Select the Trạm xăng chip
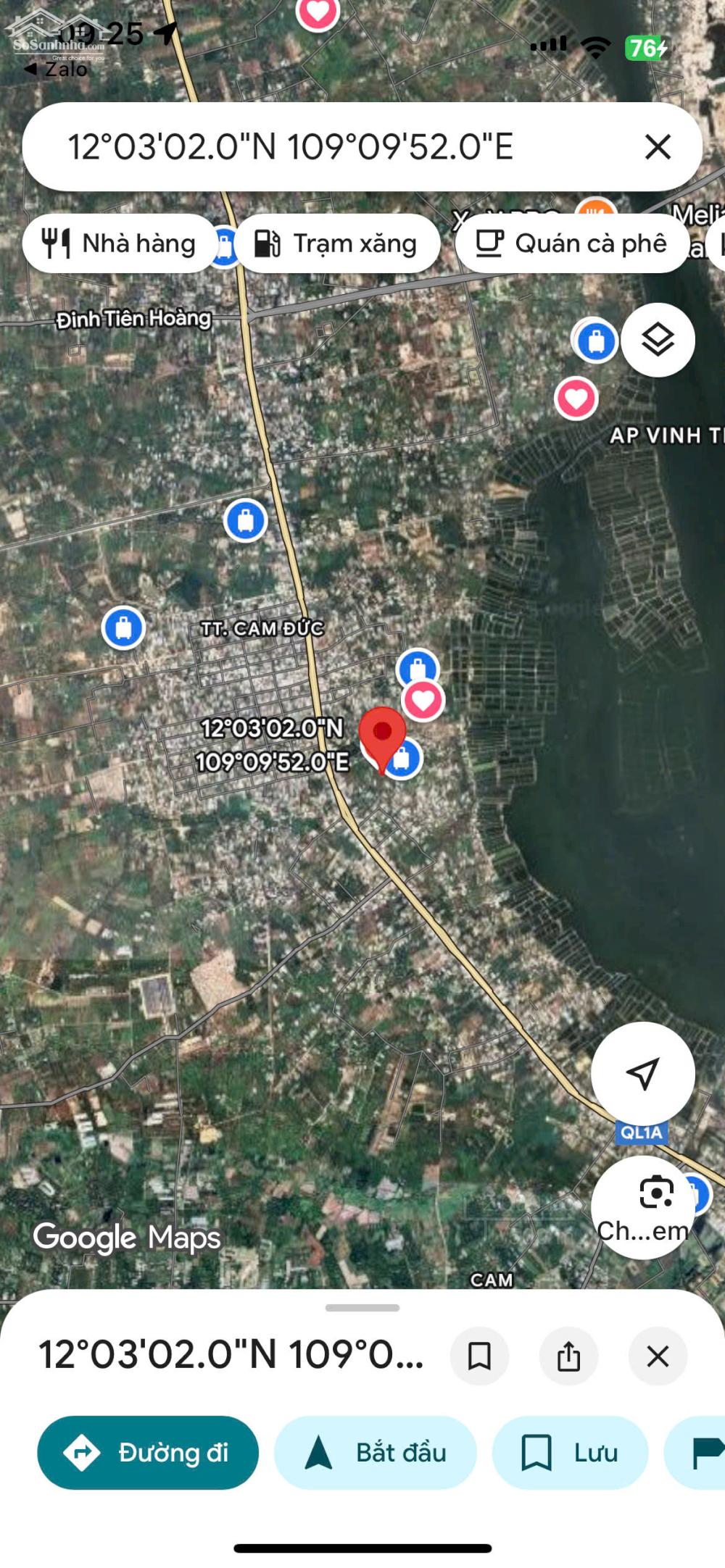The width and height of the screenshot is (725, 1568). click(x=337, y=243)
